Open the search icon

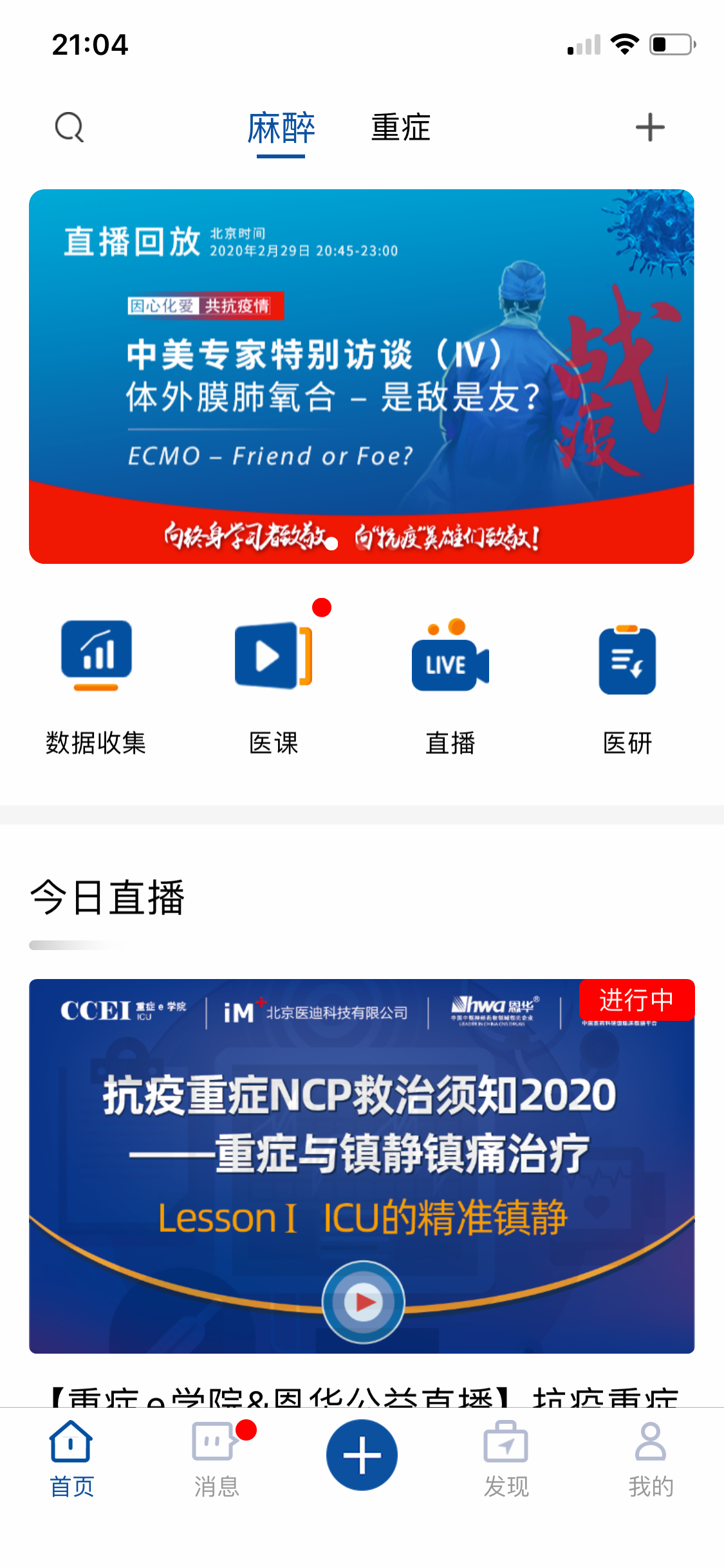[70, 127]
